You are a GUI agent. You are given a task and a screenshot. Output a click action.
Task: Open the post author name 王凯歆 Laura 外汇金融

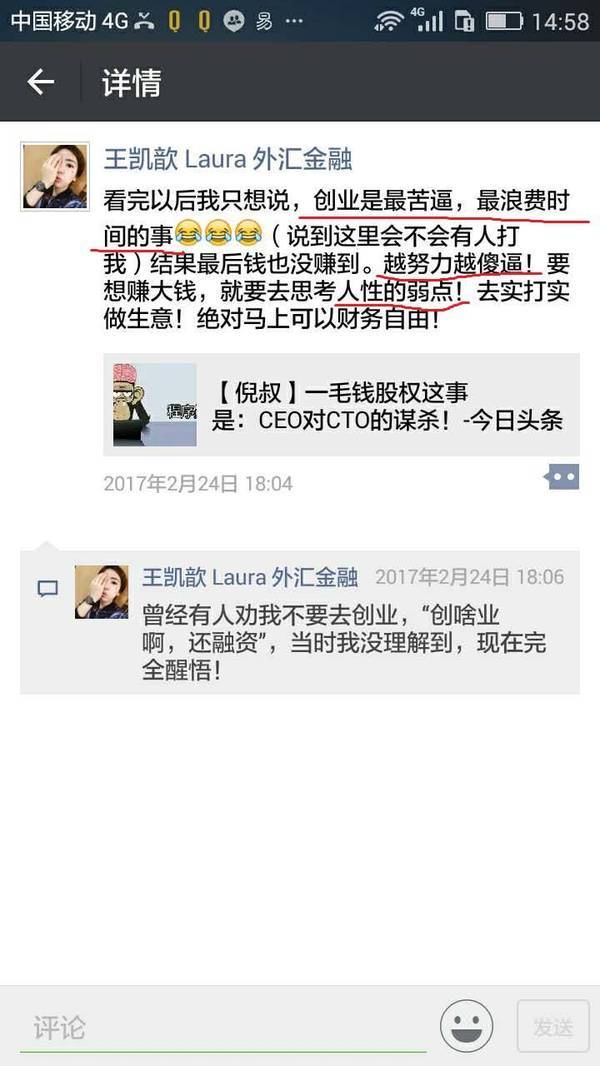coord(228,159)
